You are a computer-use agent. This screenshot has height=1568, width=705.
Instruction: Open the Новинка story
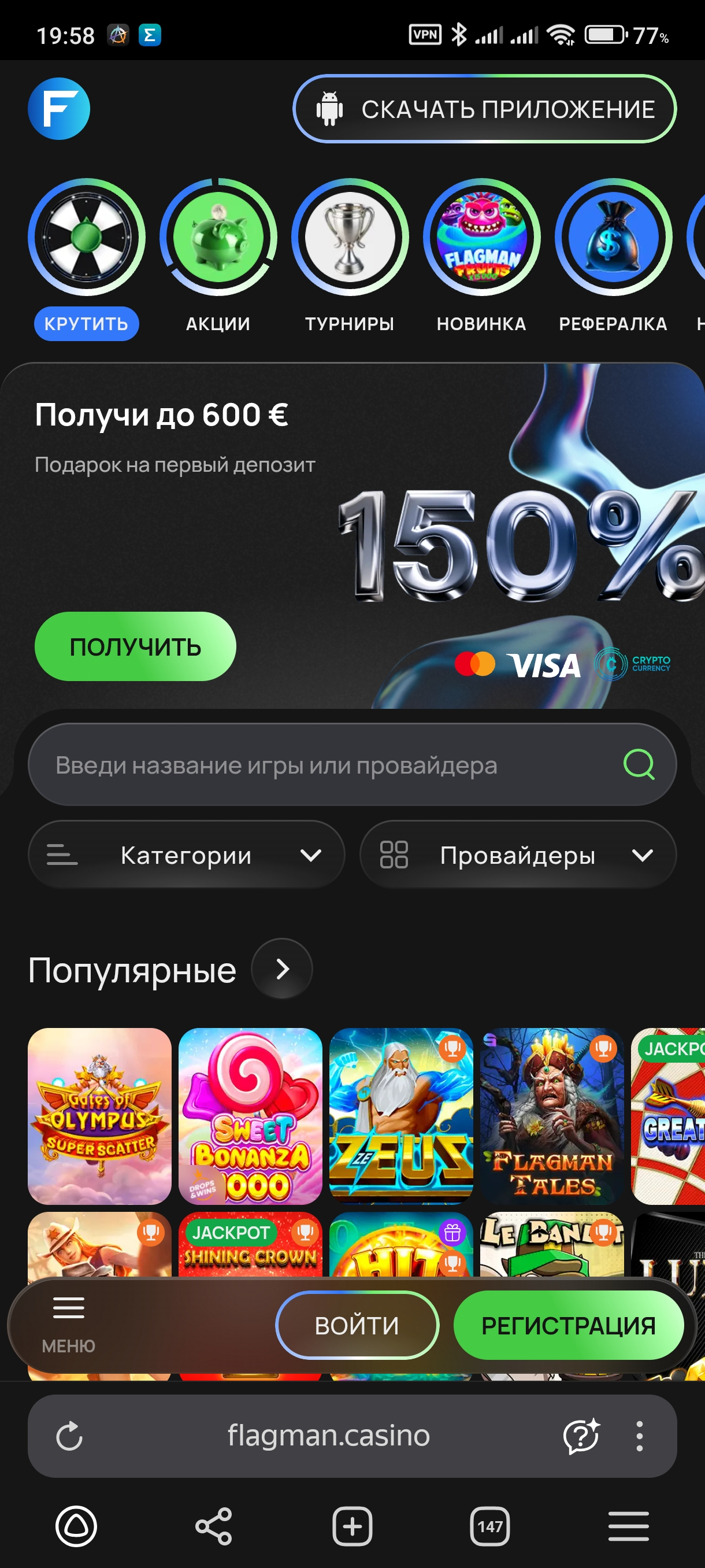click(481, 238)
